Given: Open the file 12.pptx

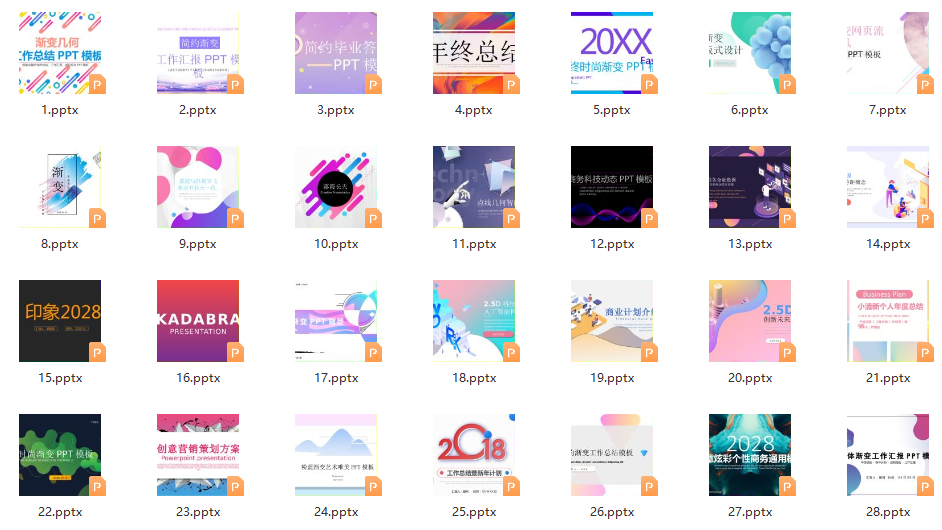Looking at the screenshot, I should pos(612,187).
